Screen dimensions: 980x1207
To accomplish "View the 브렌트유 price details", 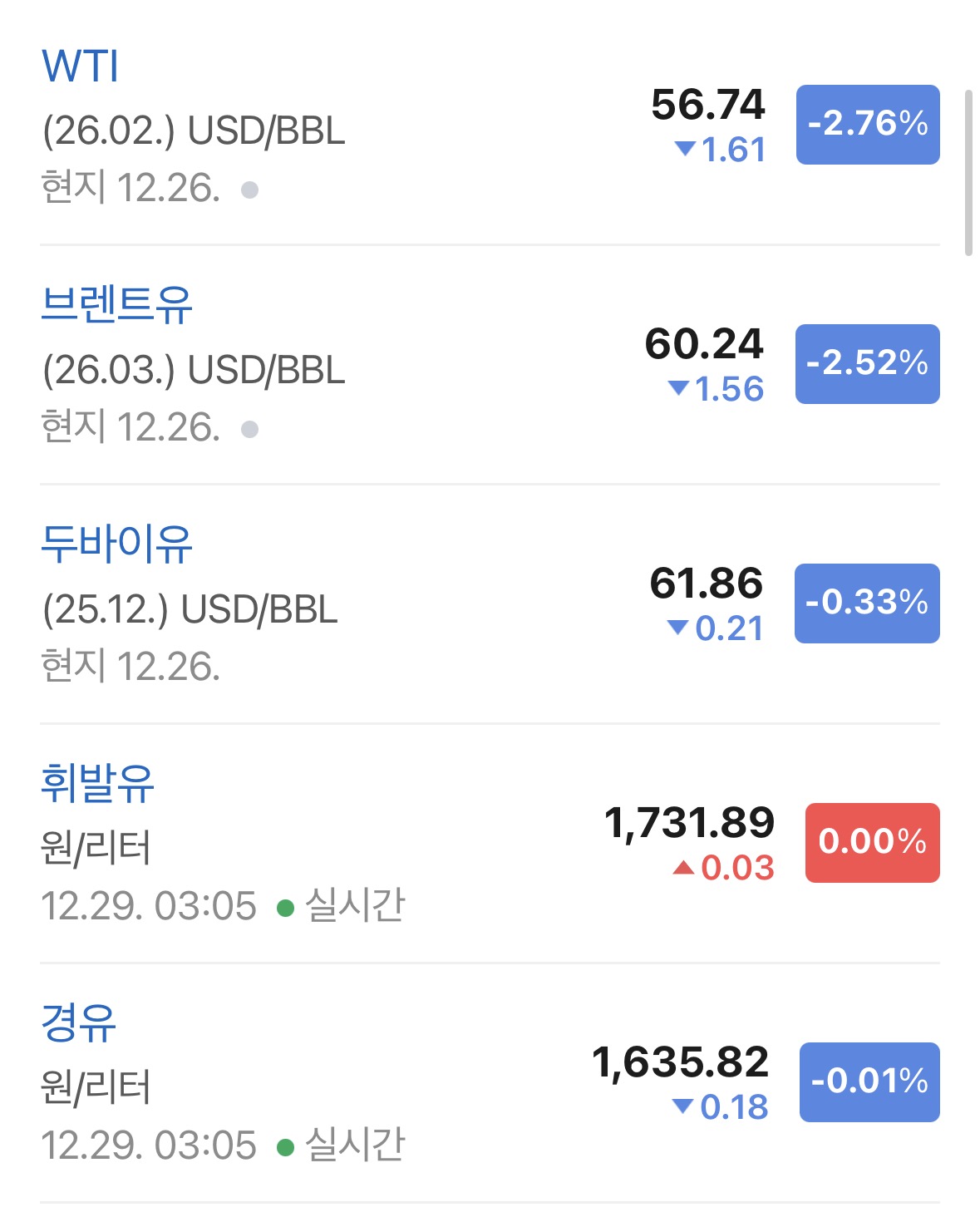I will [x=116, y=304].
